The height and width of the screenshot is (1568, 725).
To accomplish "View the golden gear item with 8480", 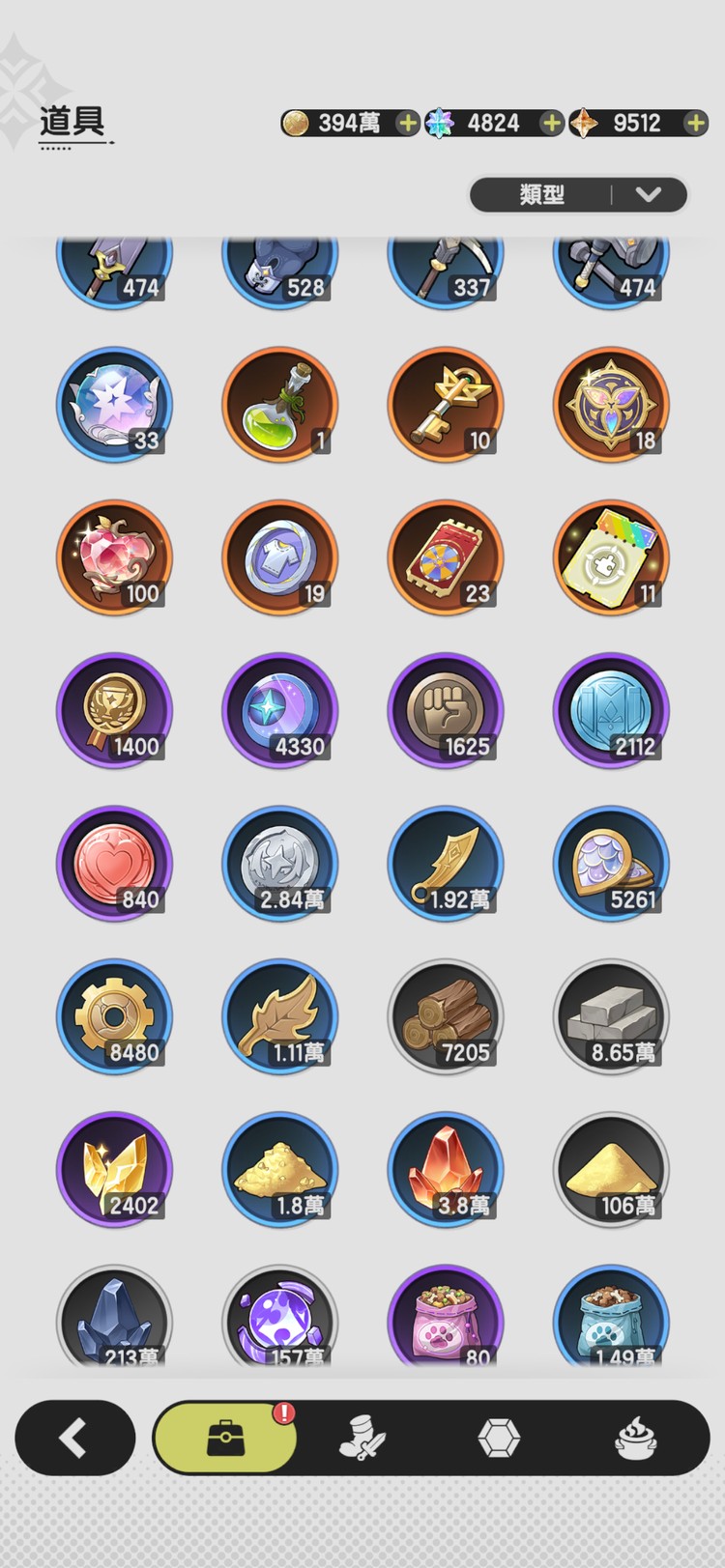I will tap(115, 1015).
